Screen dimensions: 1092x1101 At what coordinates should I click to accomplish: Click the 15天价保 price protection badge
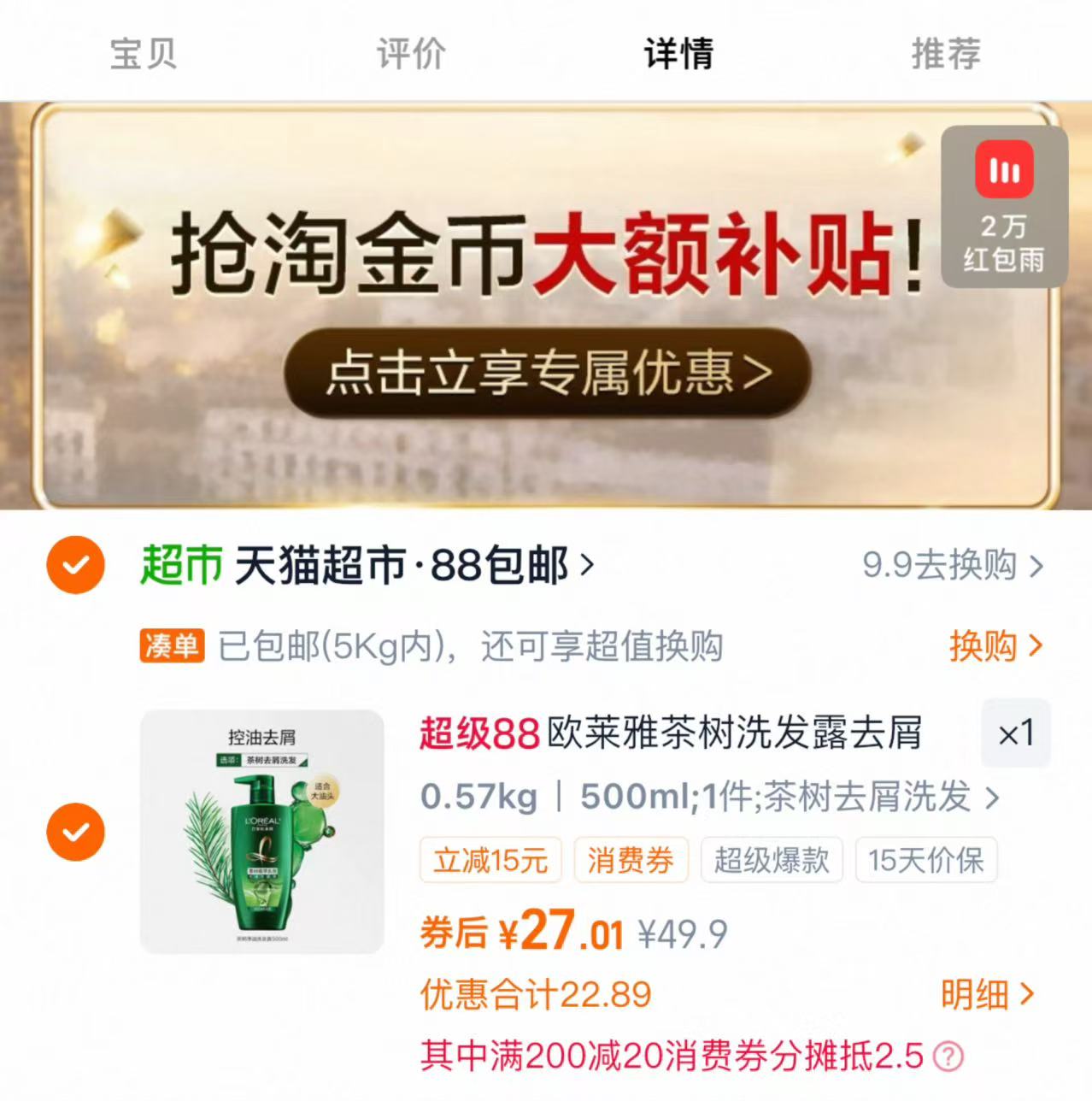(x=925, y=861)
